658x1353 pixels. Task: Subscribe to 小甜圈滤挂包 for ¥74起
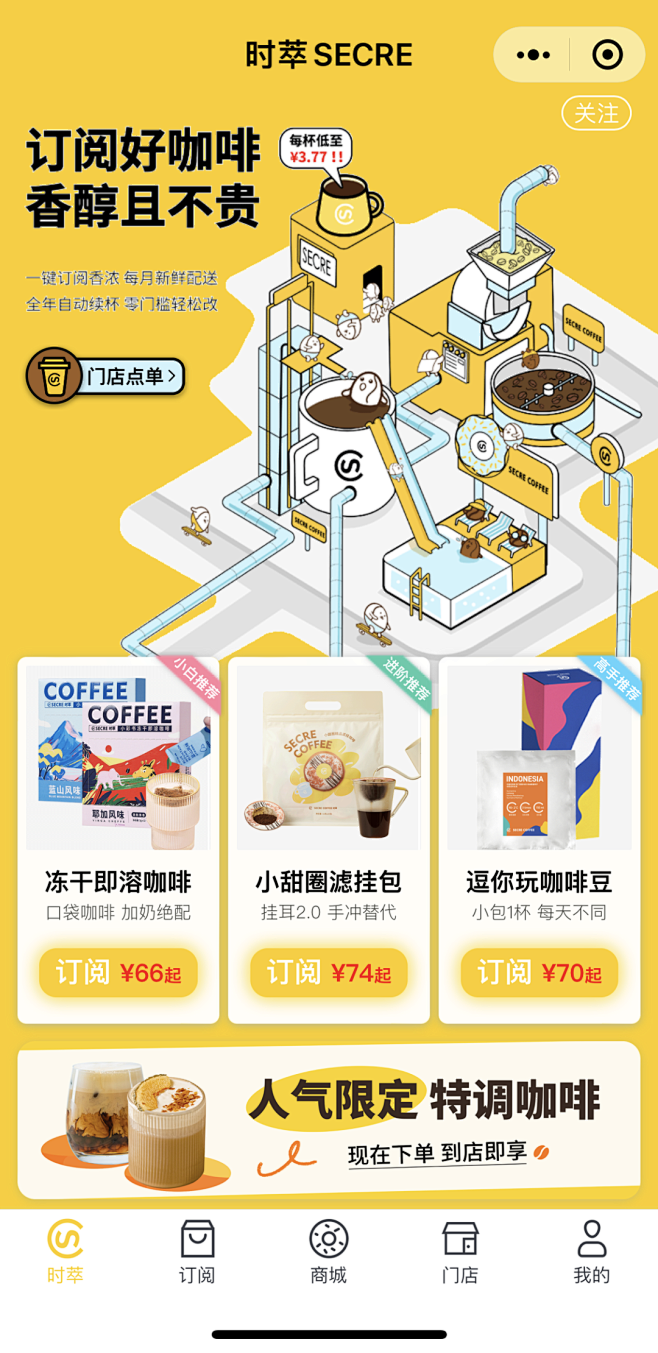(x=329, y=973)
